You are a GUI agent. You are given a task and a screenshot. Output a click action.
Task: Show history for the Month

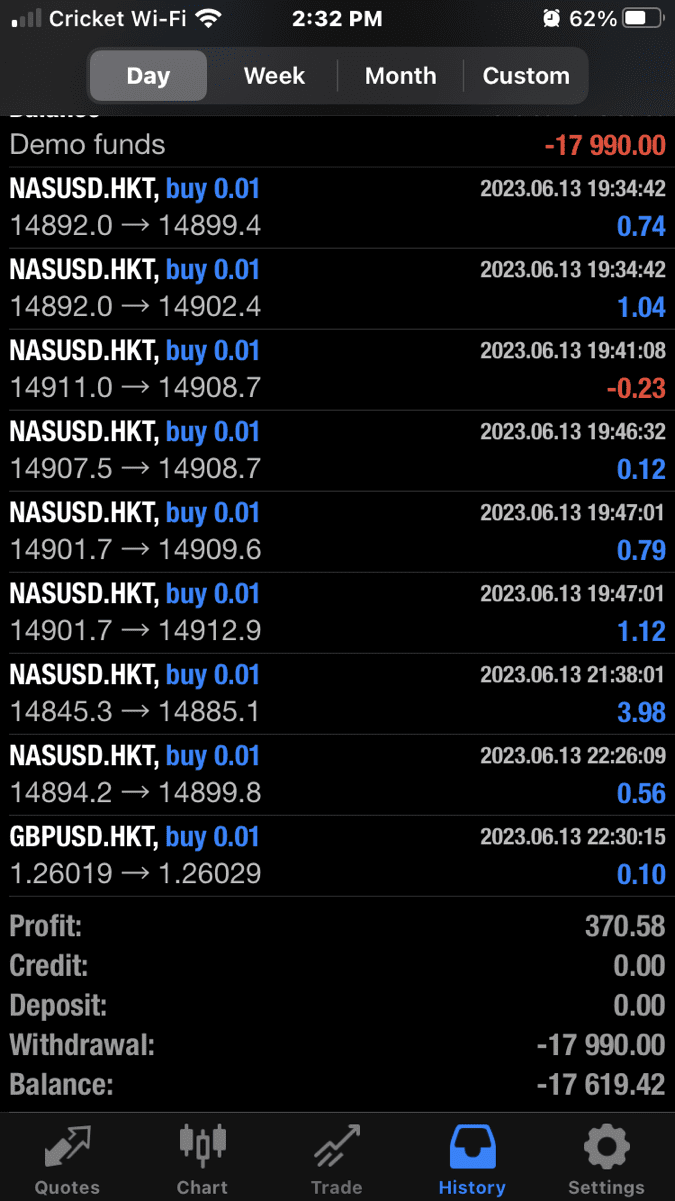400,76
